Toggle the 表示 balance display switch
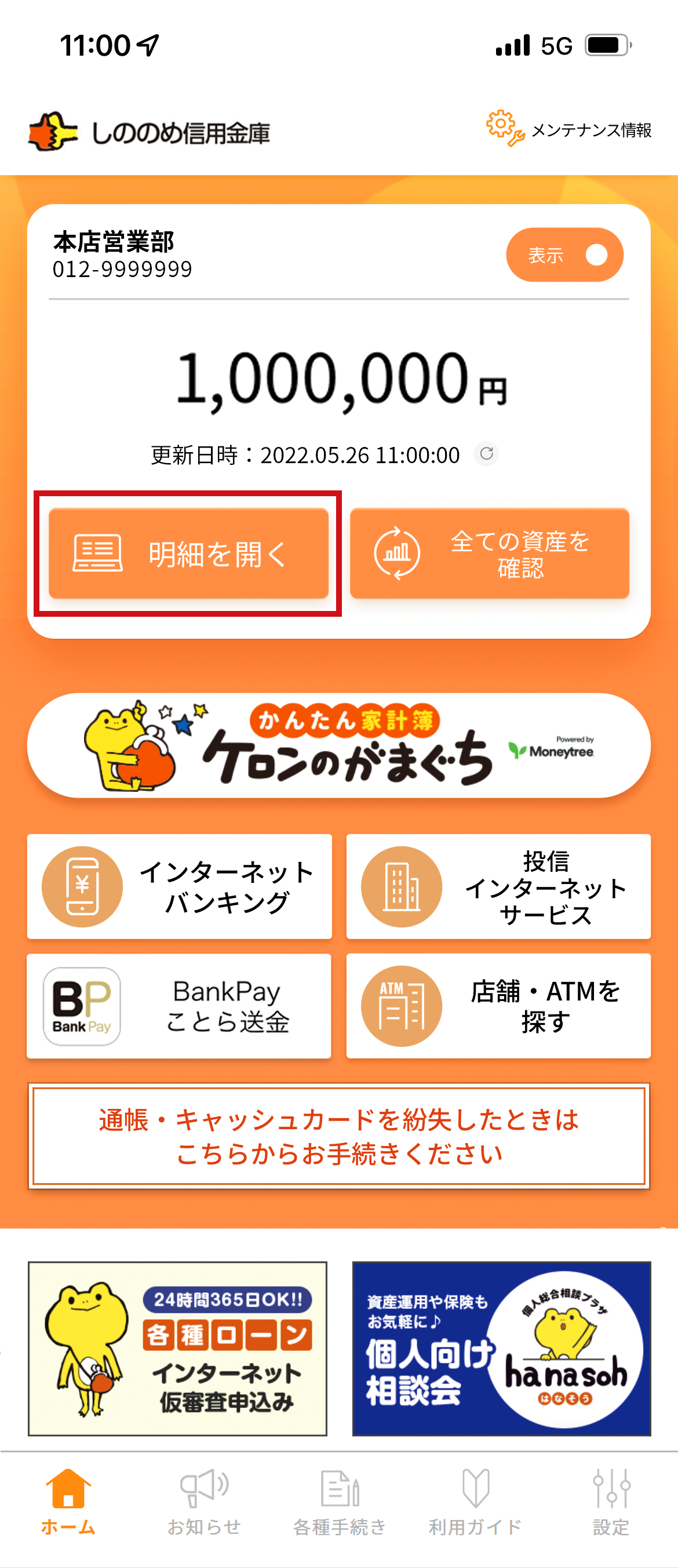 [x=564, y=255]
